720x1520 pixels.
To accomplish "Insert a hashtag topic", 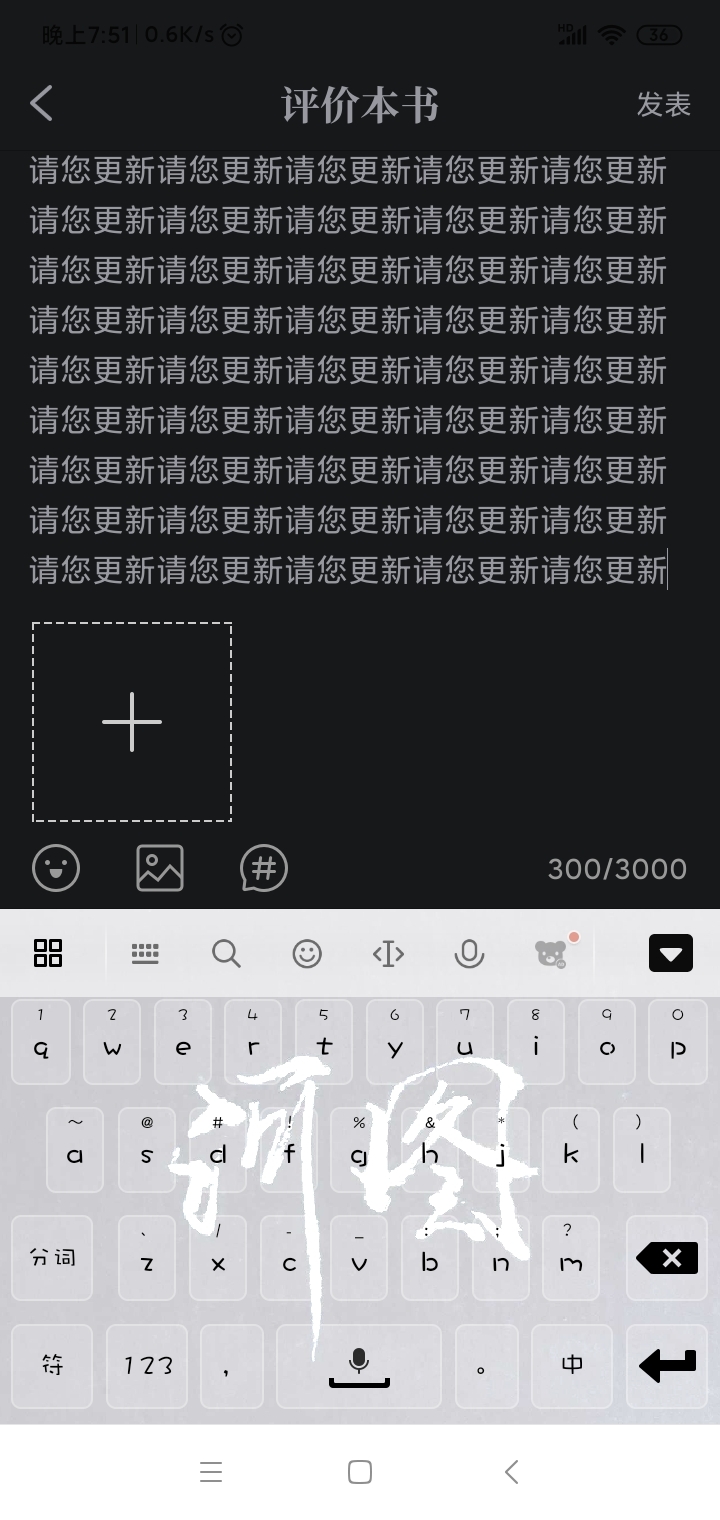I will tap(264, 868).
